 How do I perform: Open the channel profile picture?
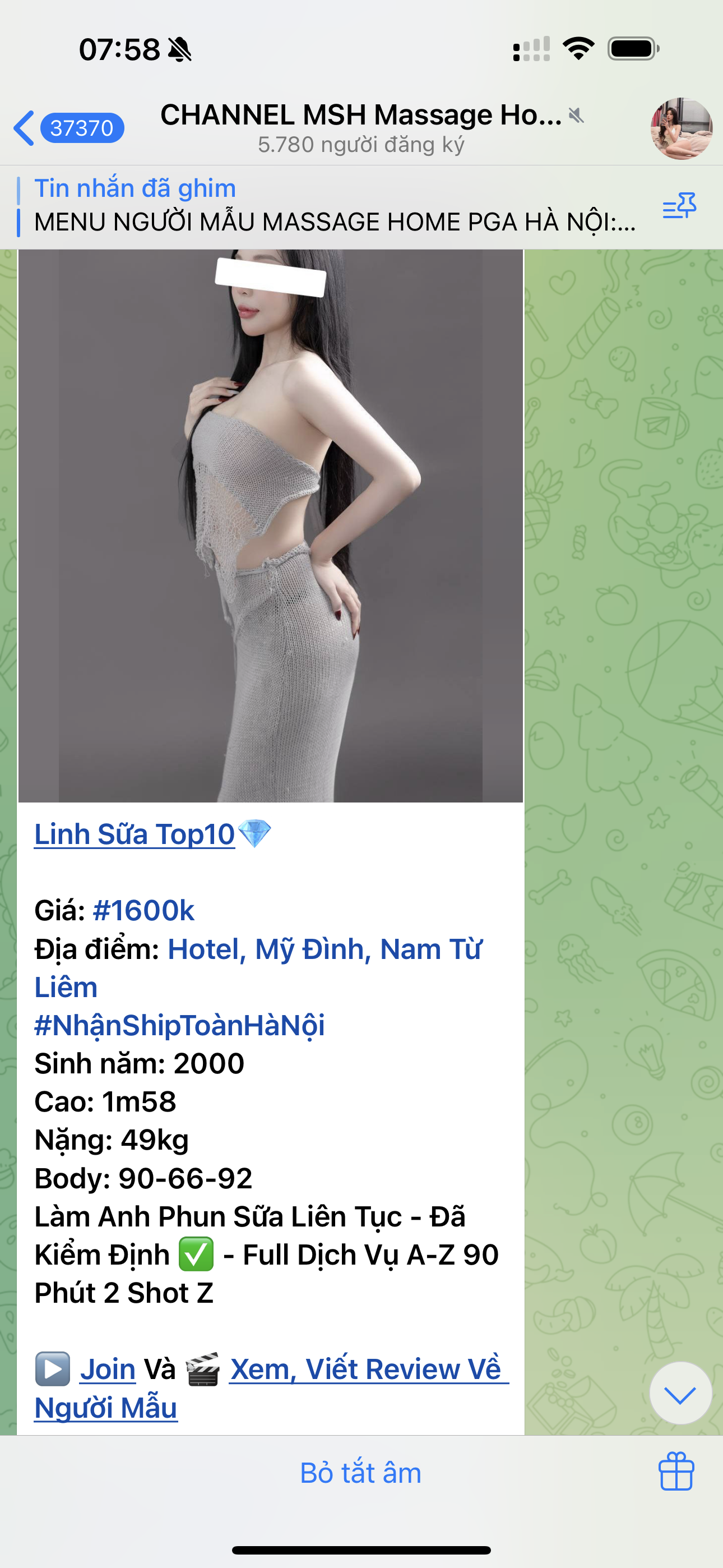(680, 128)
